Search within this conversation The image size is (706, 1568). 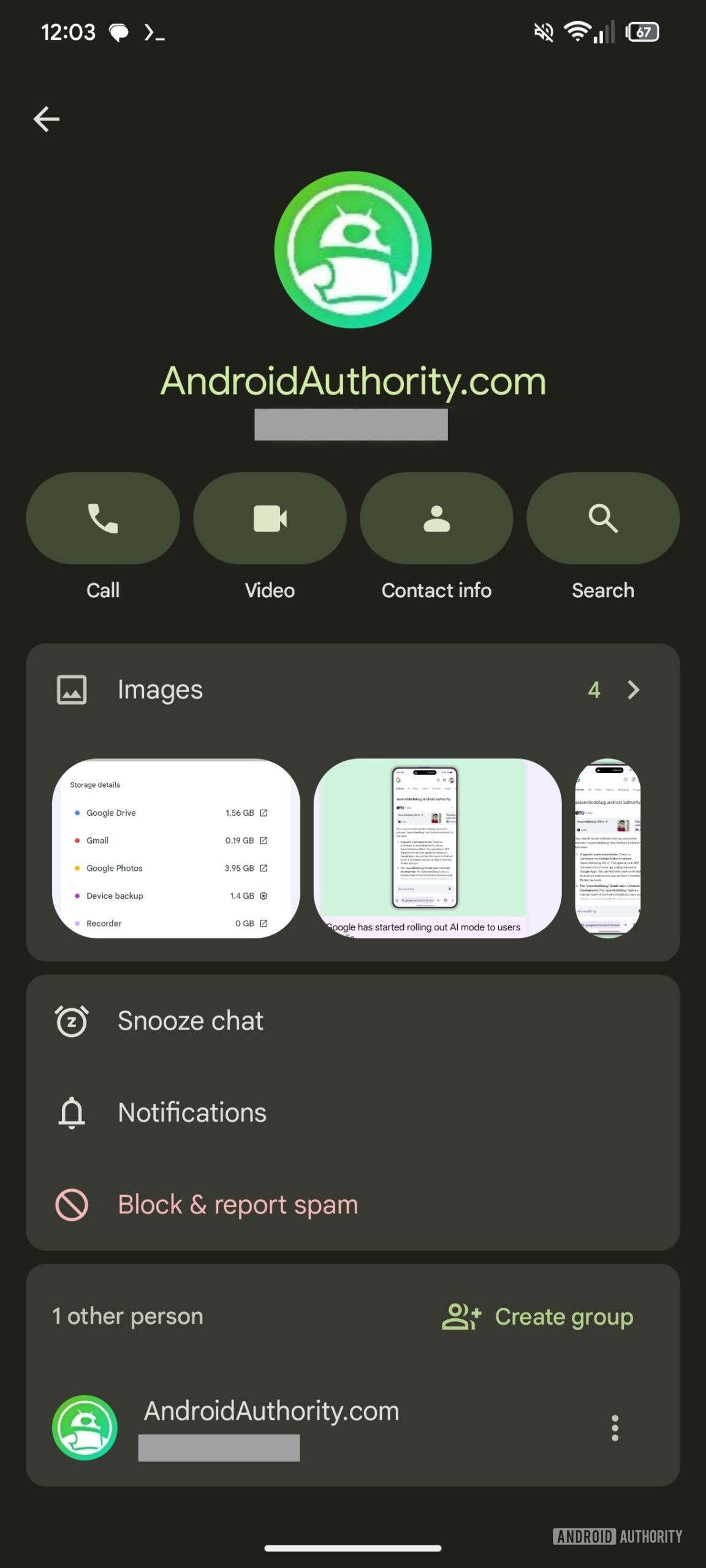(603, 518)
